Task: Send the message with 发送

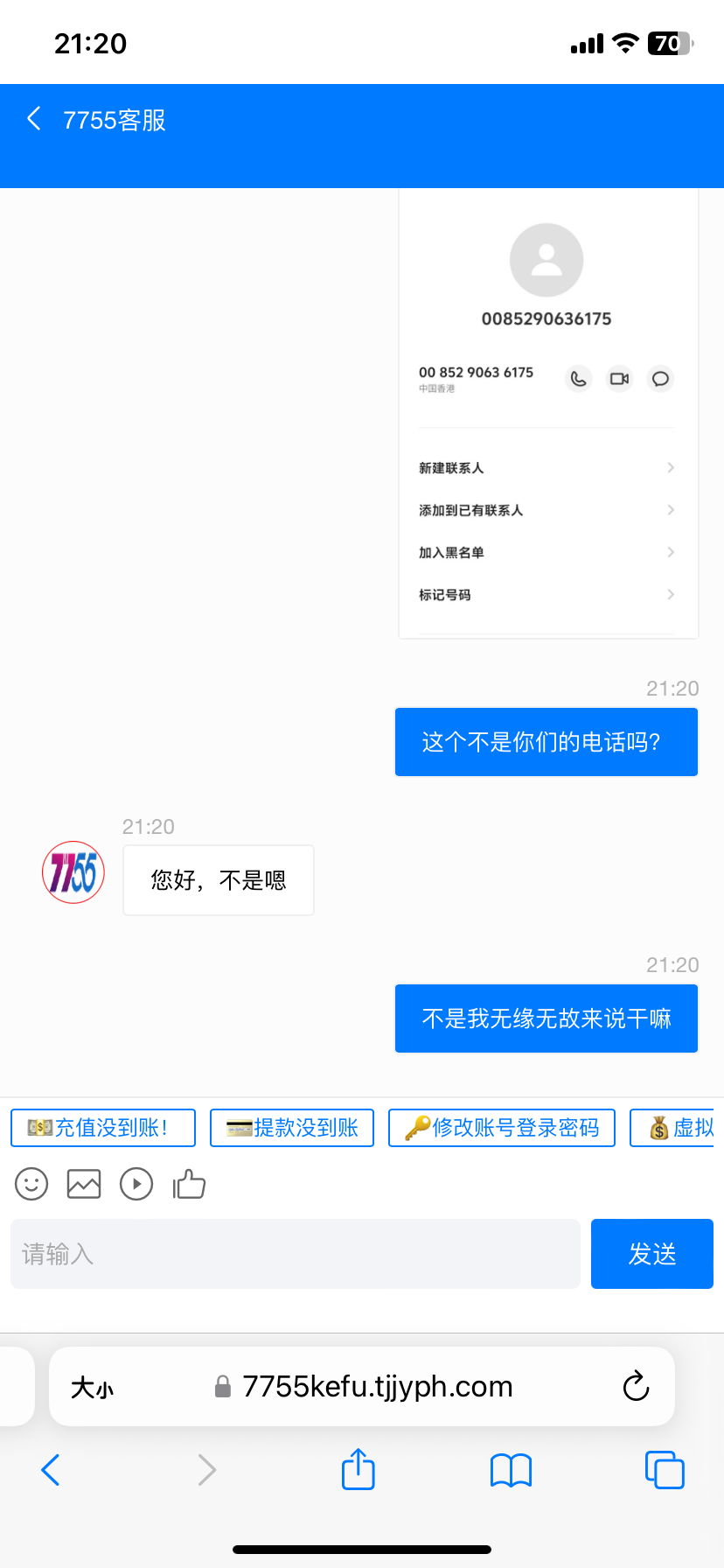Action: pyautogui.click(x=651, y=1254)
